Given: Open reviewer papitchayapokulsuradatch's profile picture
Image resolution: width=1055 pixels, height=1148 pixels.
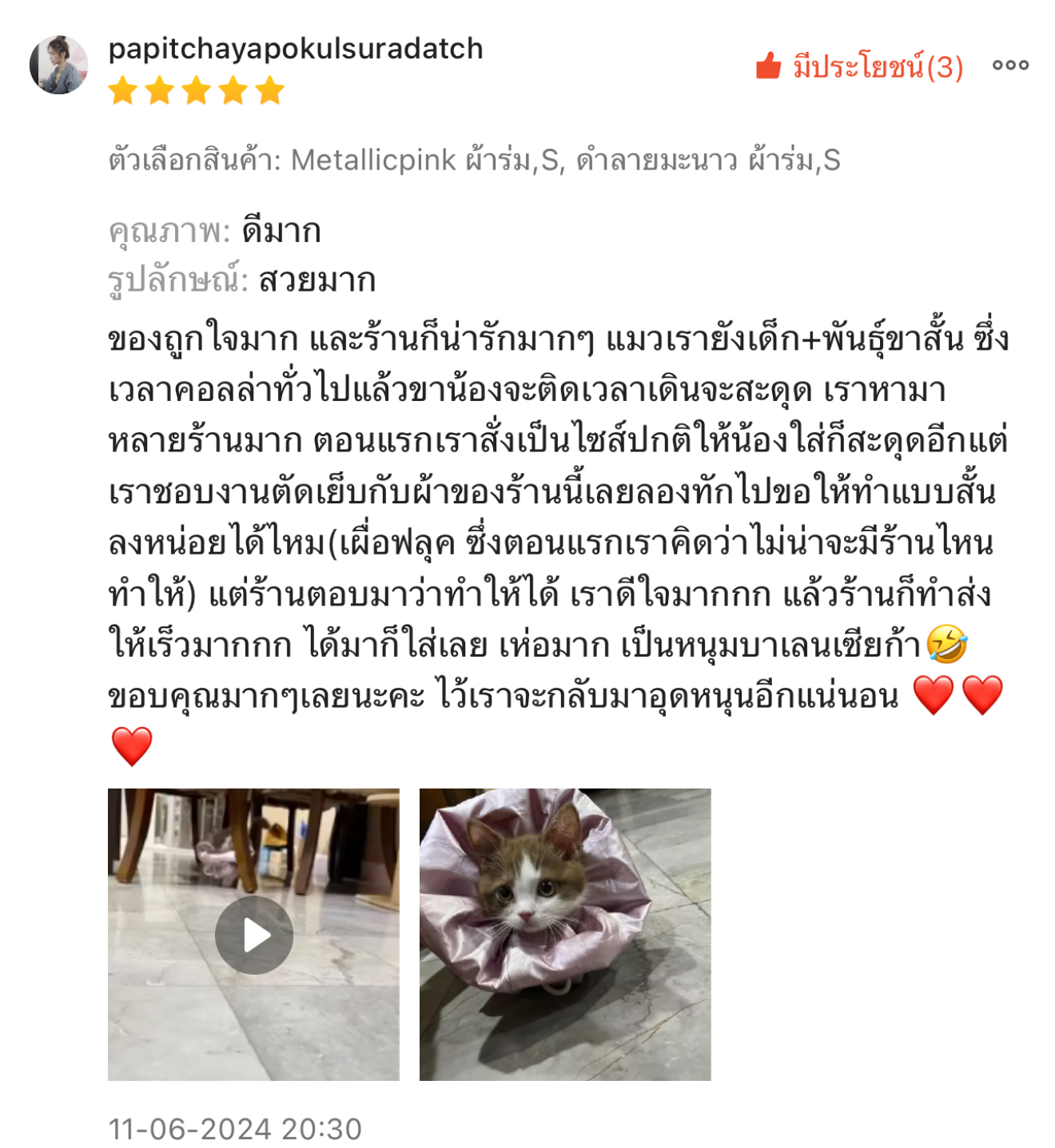Looking at the screenshot, I should tap(58, 65).
